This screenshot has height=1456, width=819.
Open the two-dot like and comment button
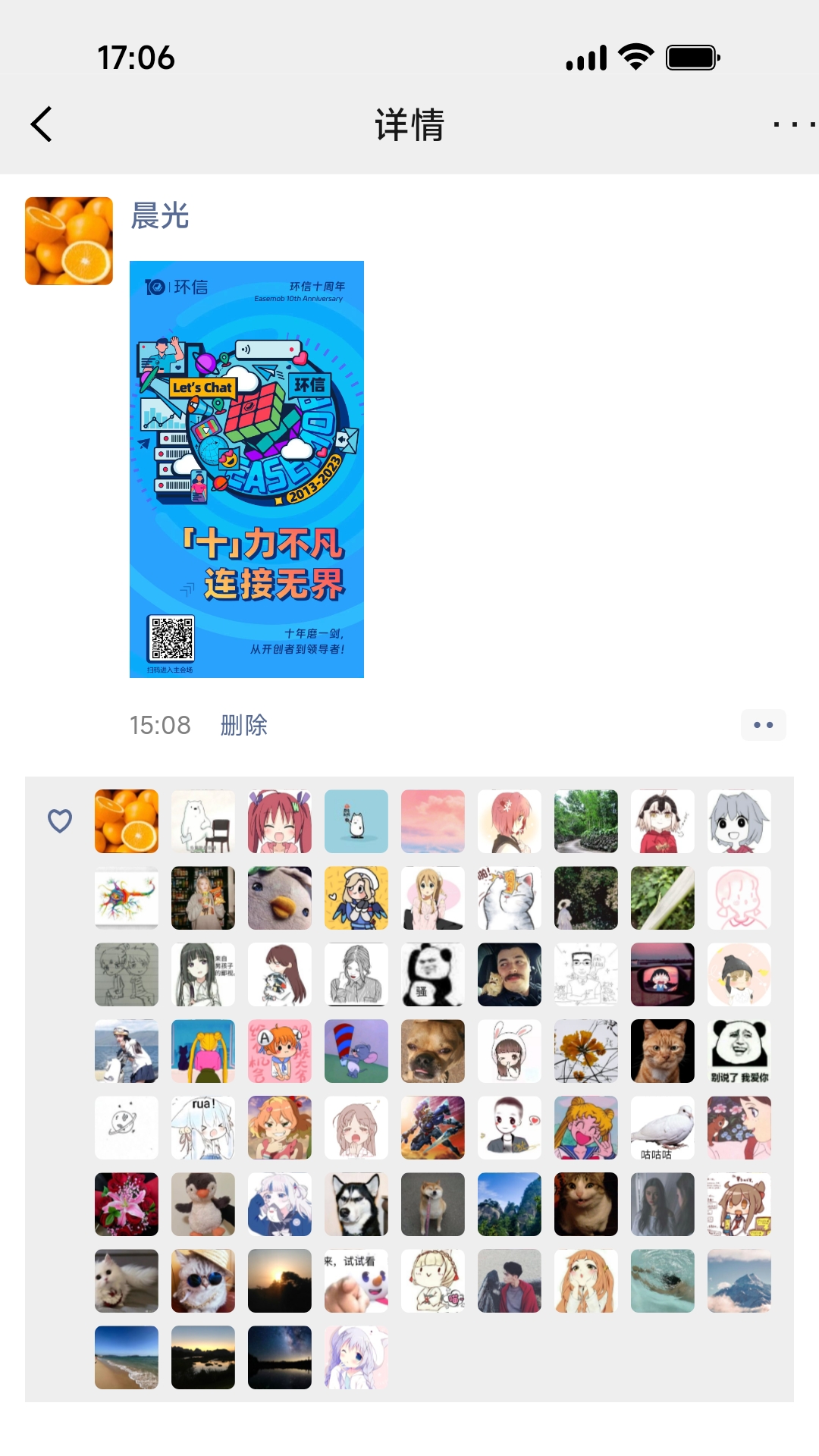pos(763,725)
